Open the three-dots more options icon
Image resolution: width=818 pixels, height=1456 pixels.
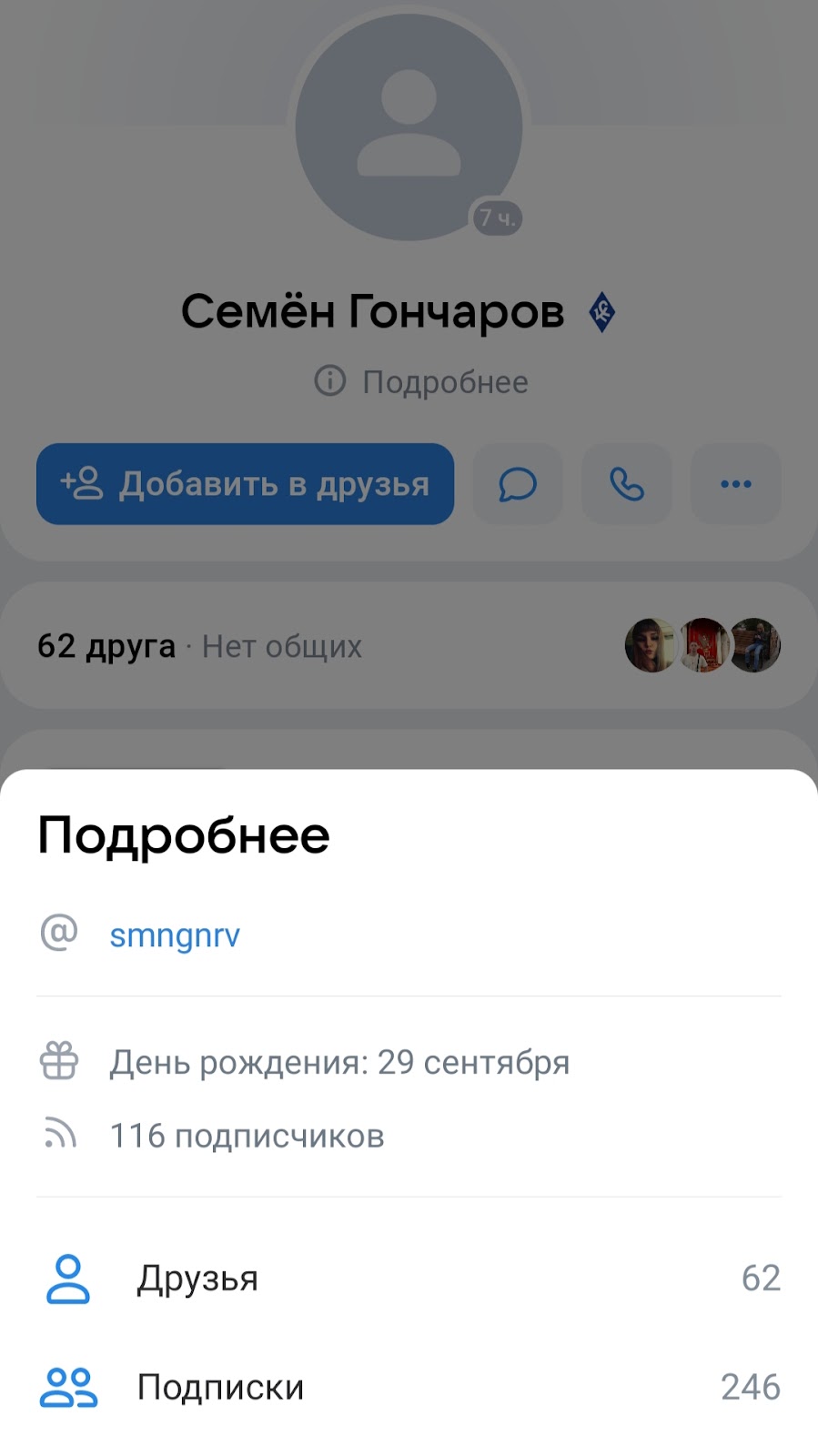point(735,484)
